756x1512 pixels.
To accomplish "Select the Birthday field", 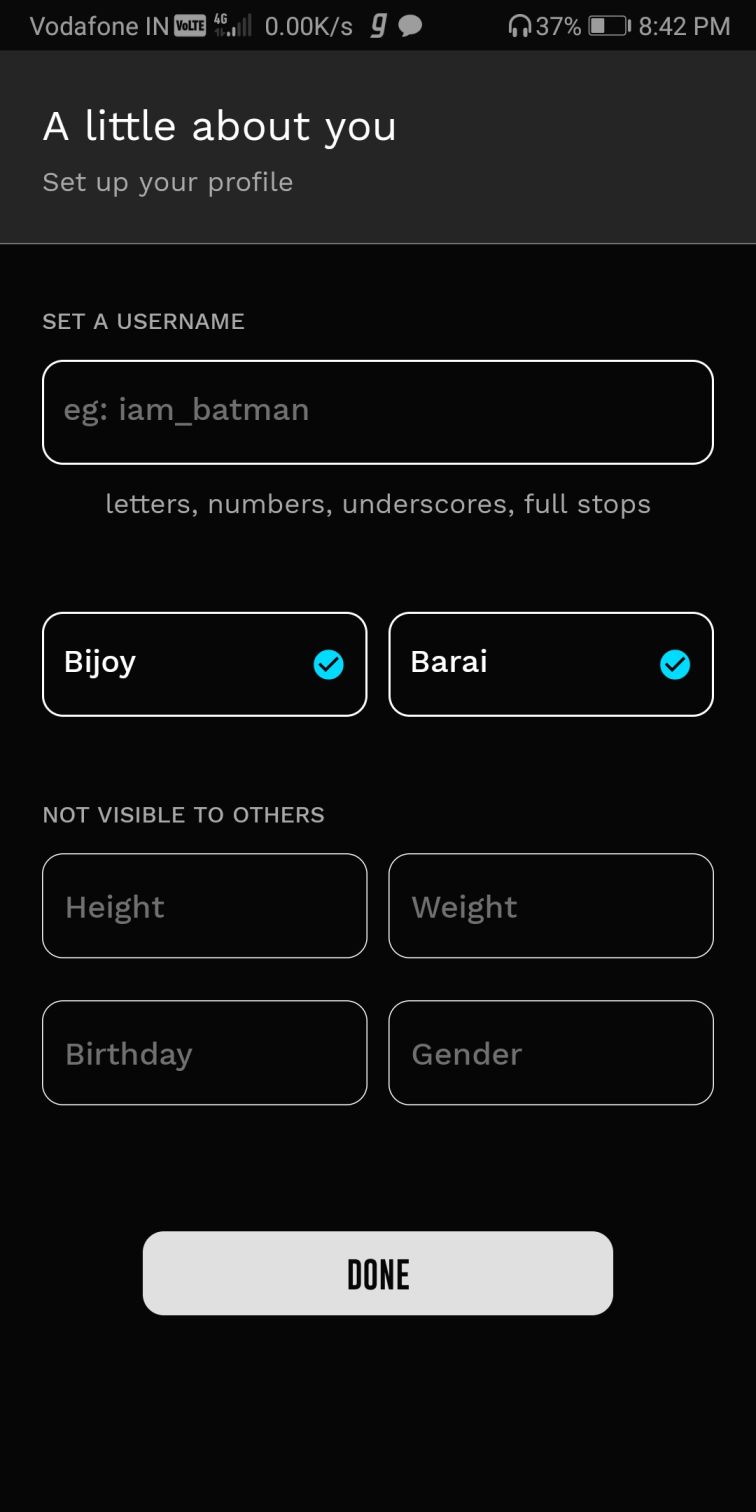I will point(204,1053).
